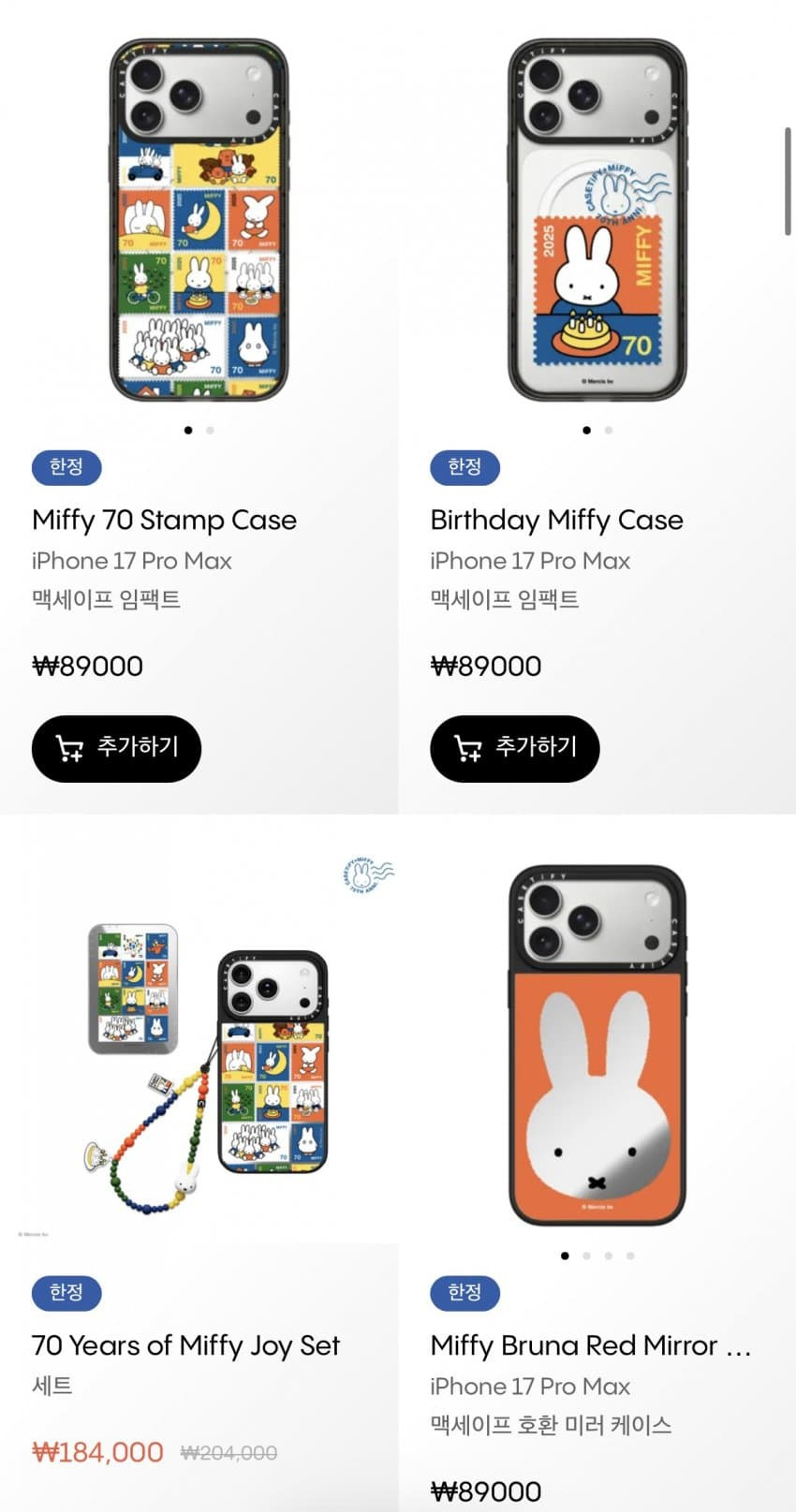Add Birthday Miffy Case to cart

click(x=514, y=748)
